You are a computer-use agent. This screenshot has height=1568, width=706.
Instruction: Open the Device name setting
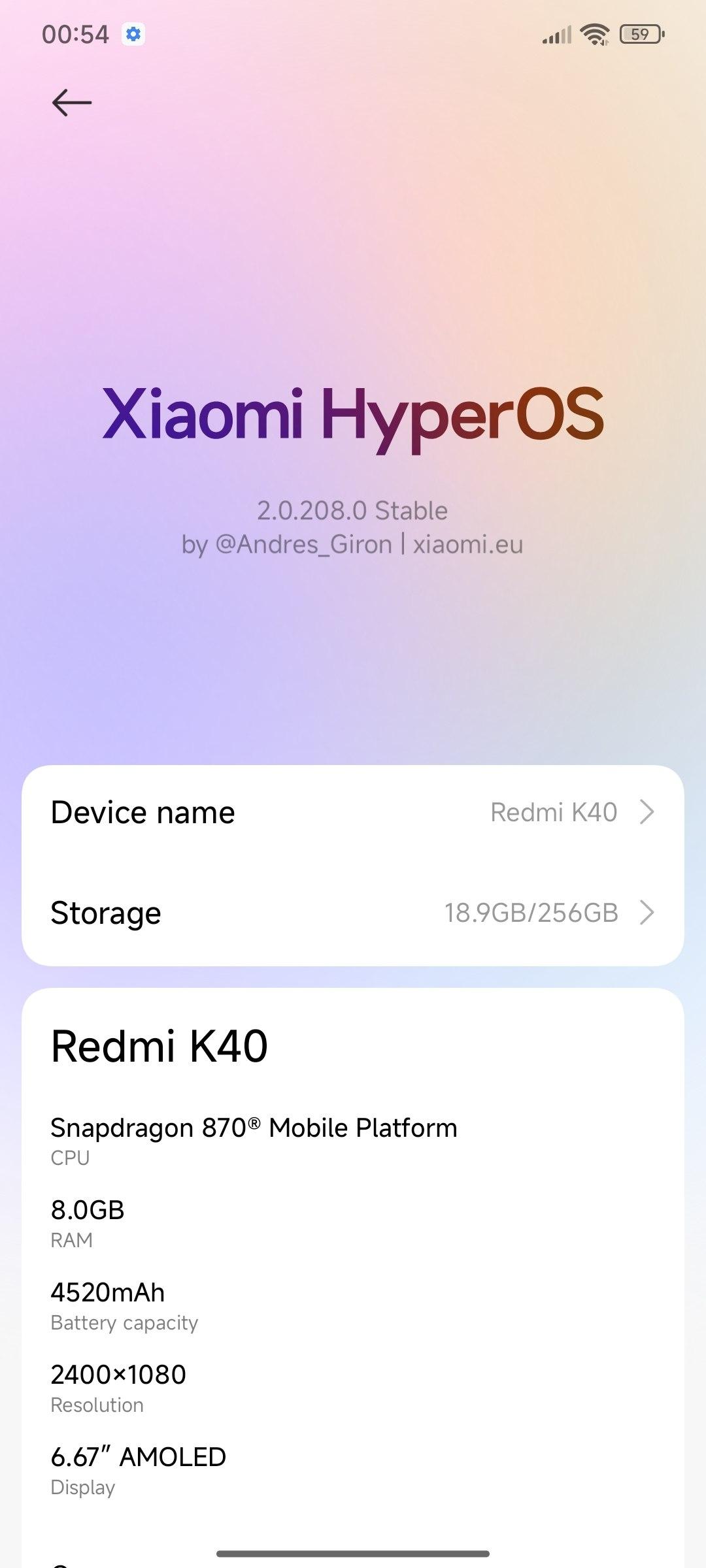point(353,813)
